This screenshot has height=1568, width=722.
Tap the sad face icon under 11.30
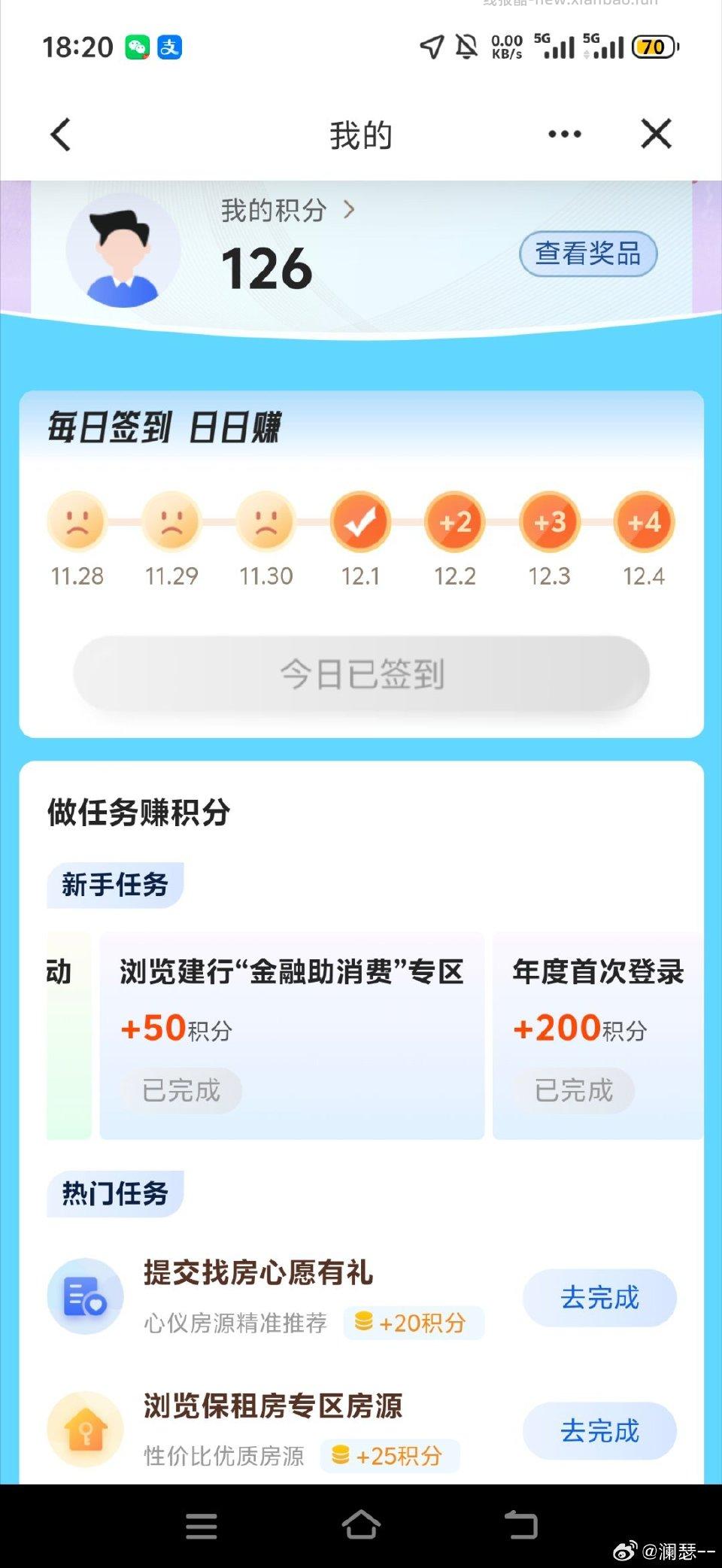click(265, 522)
